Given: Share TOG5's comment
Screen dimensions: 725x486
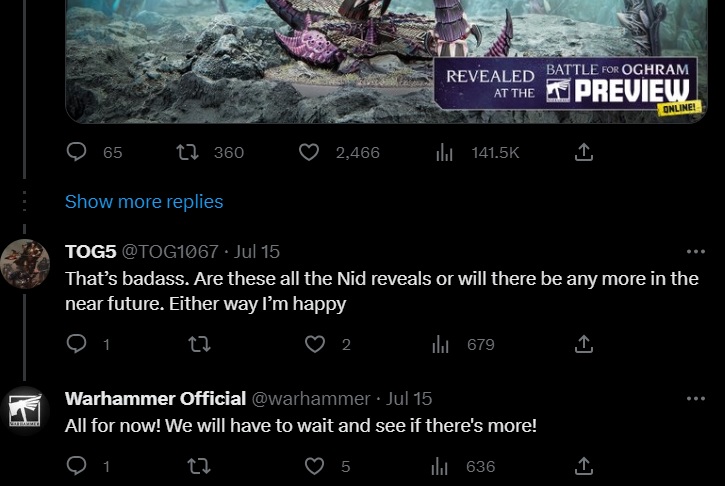Looking at the screenshot, I should (586, 344).
